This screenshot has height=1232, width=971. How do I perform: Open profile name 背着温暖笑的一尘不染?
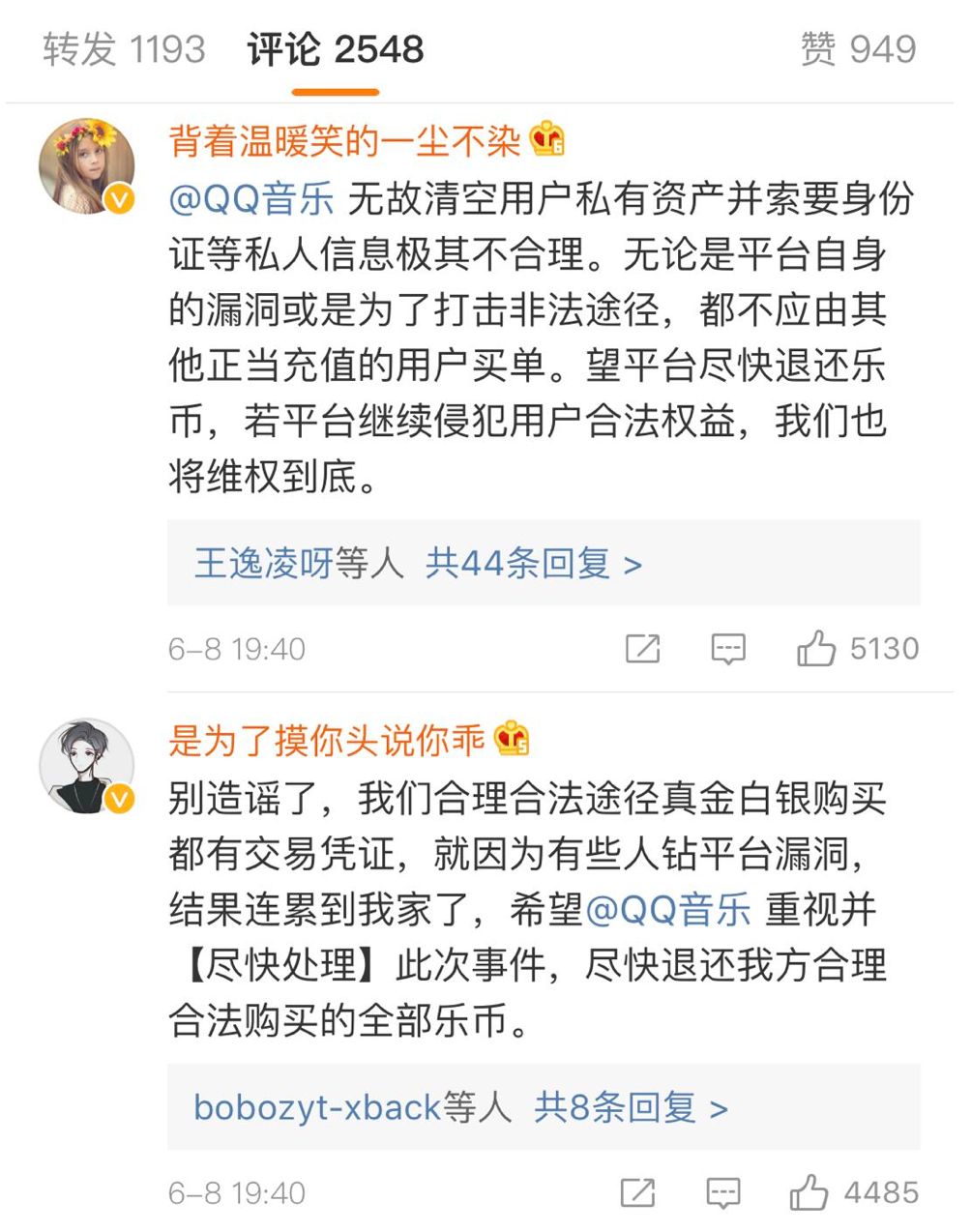pos(344,141)
